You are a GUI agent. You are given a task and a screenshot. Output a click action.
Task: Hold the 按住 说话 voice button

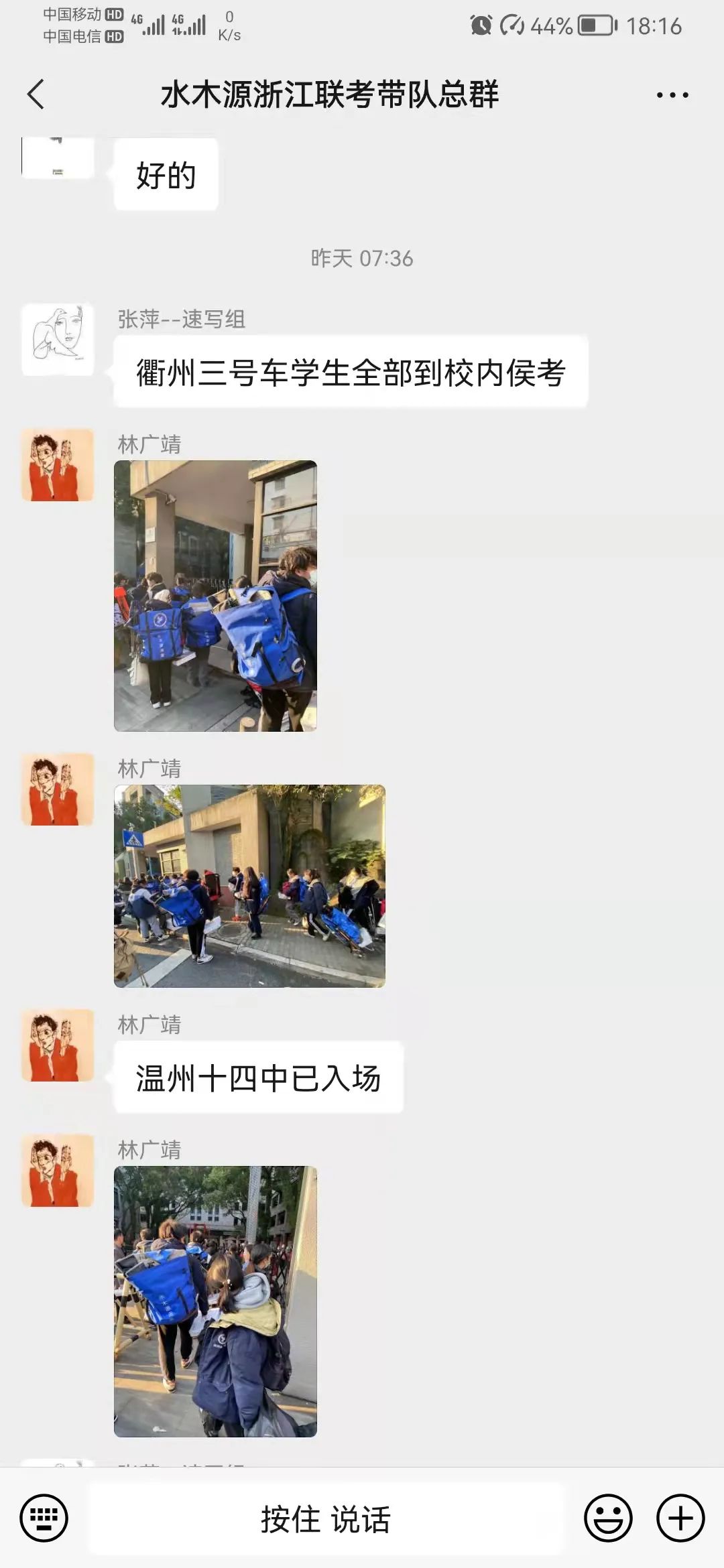[x=326, y=1518]
